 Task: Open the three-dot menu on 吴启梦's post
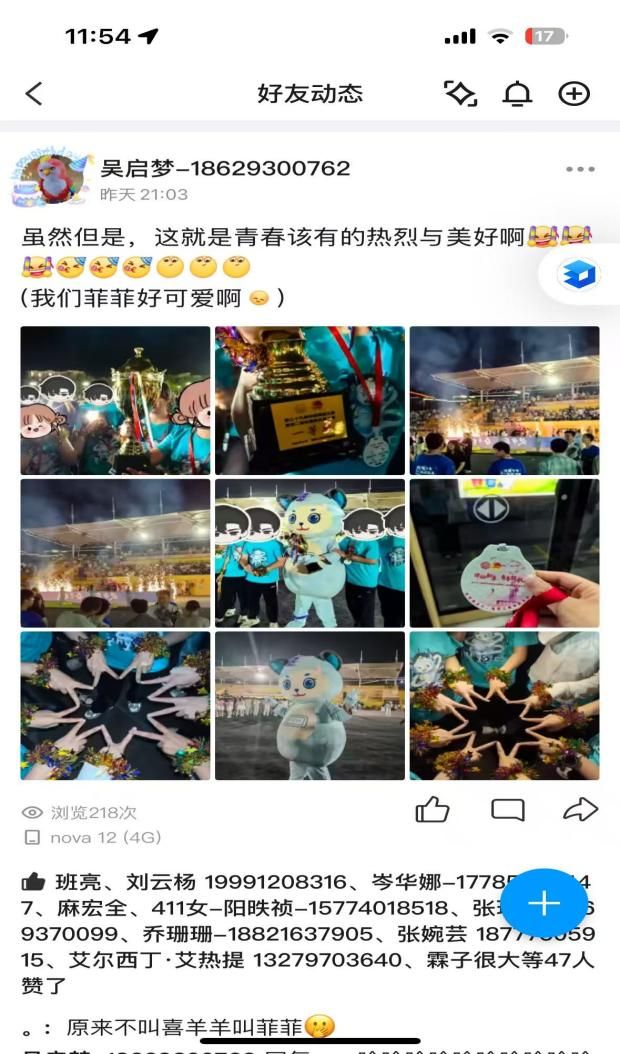tap(580, 170)
